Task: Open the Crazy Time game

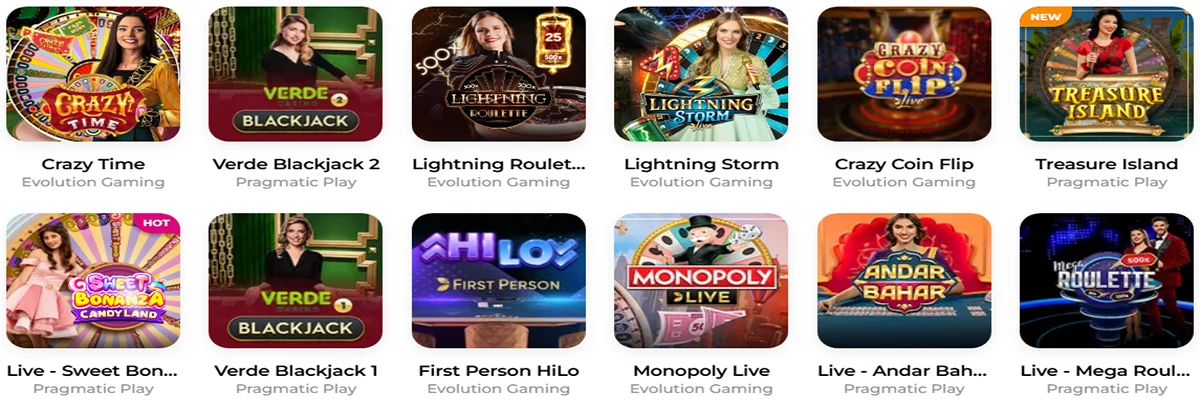Action: pos(93,75)
